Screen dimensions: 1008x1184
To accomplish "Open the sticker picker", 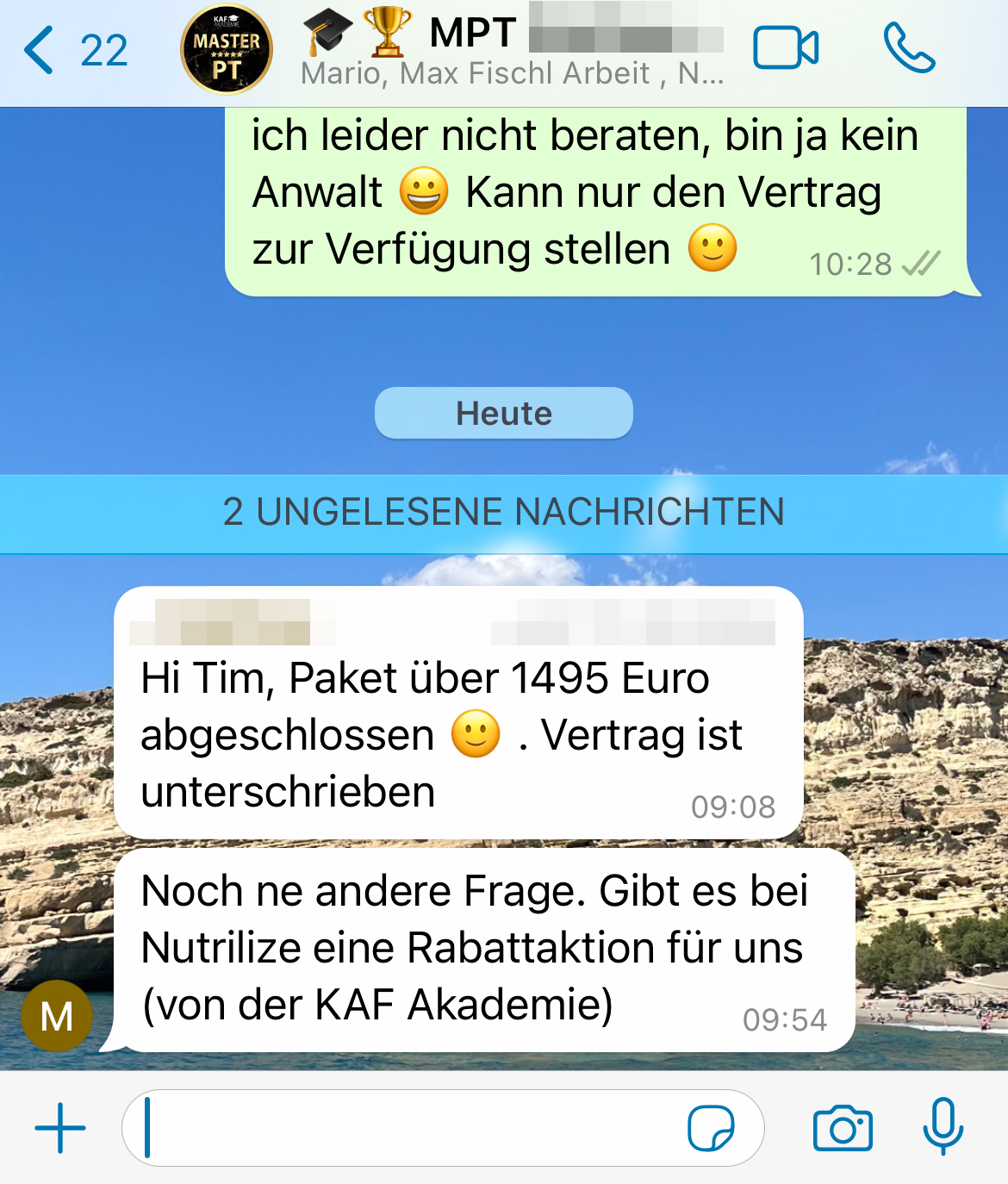I will pyautogui.click(x=711, y=1128).
